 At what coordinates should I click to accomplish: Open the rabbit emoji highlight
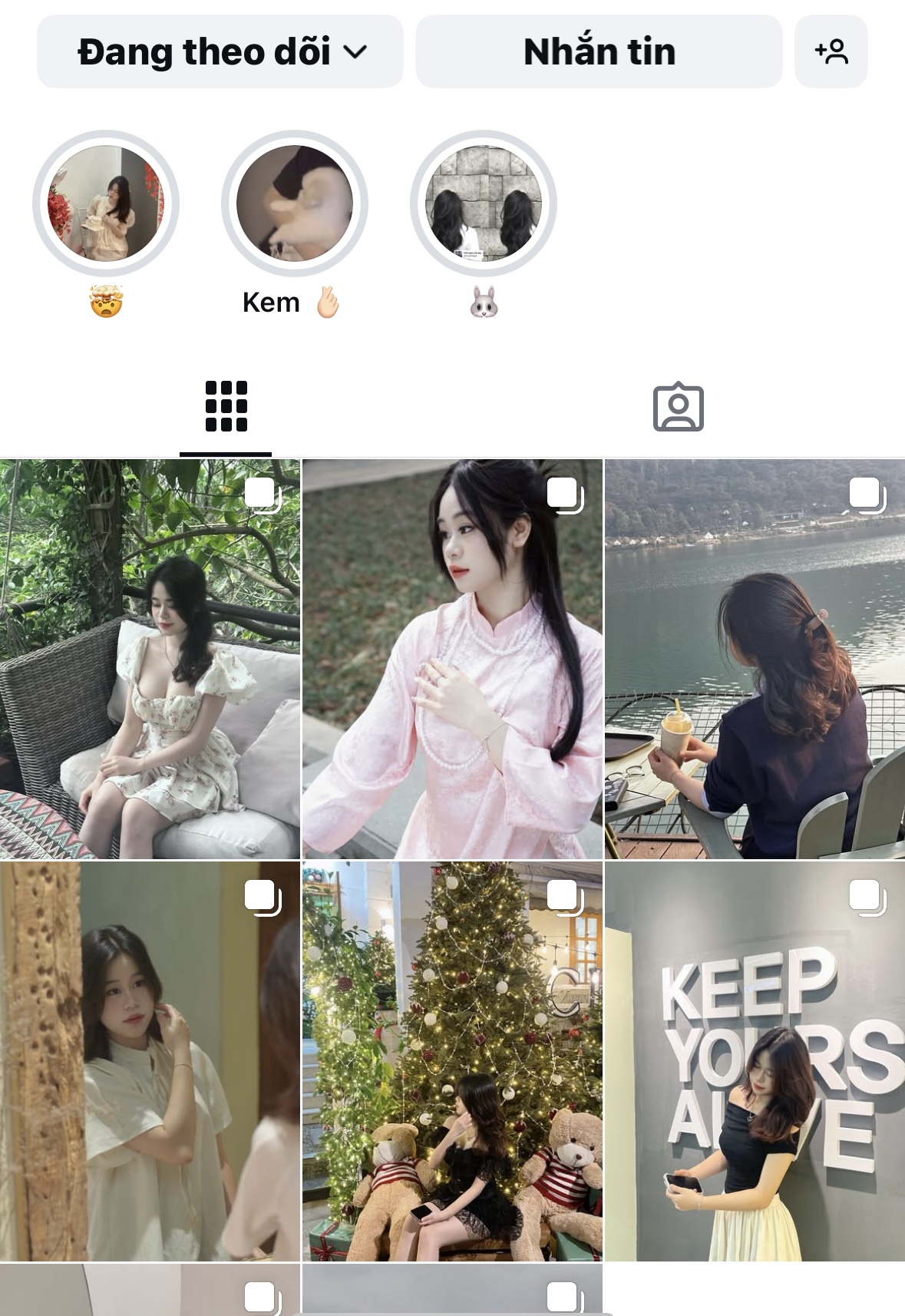click(x=484, y=203)
